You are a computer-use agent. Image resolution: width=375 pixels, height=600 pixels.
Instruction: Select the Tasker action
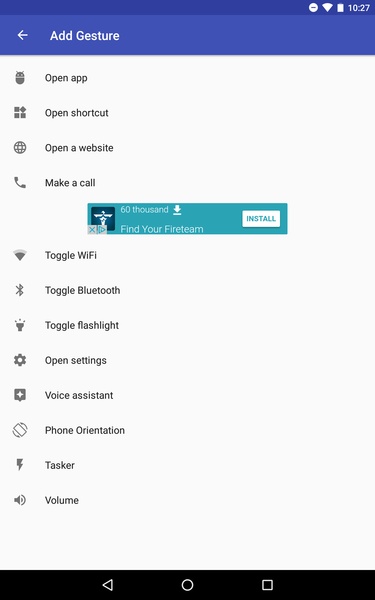coord(188,465)
